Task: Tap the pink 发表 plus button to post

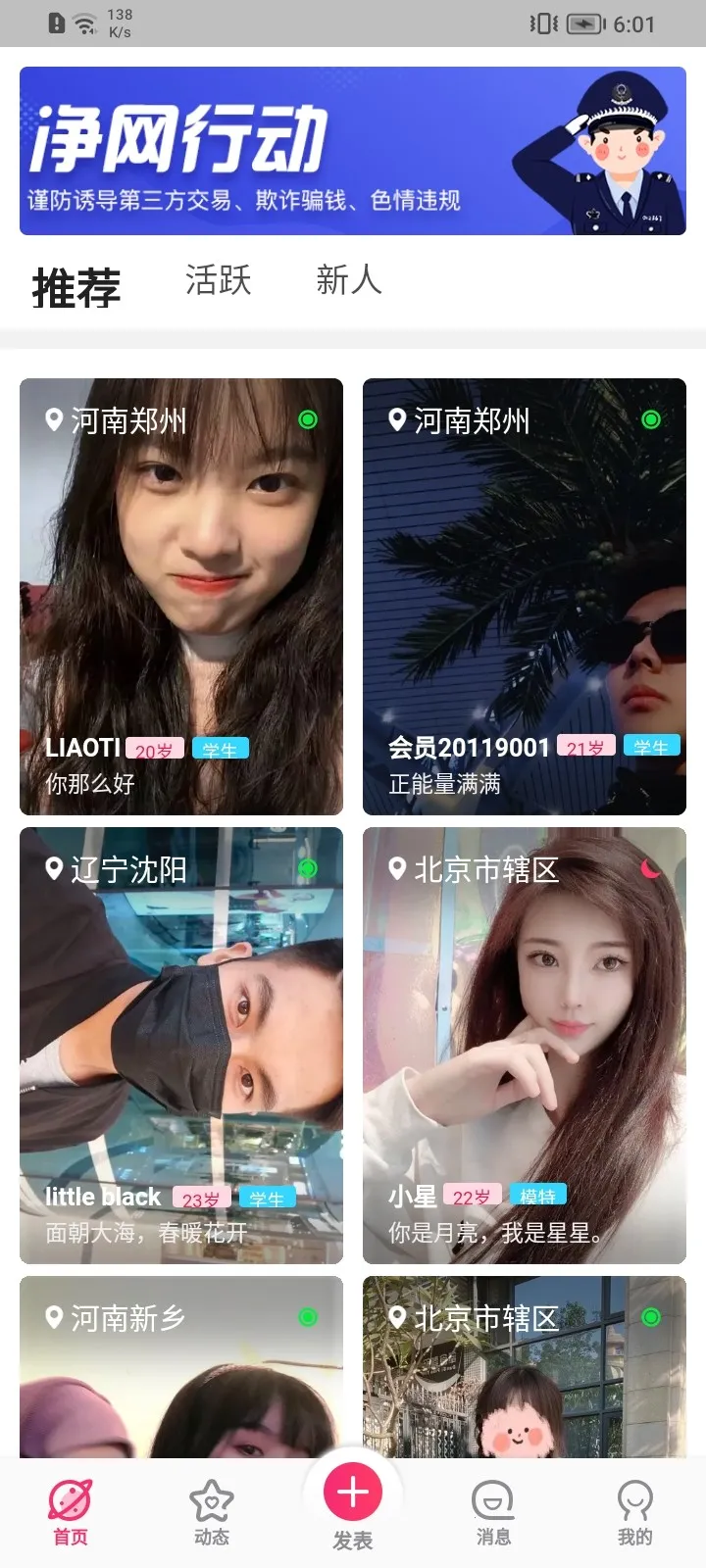Action: (x=352, y=1491)
